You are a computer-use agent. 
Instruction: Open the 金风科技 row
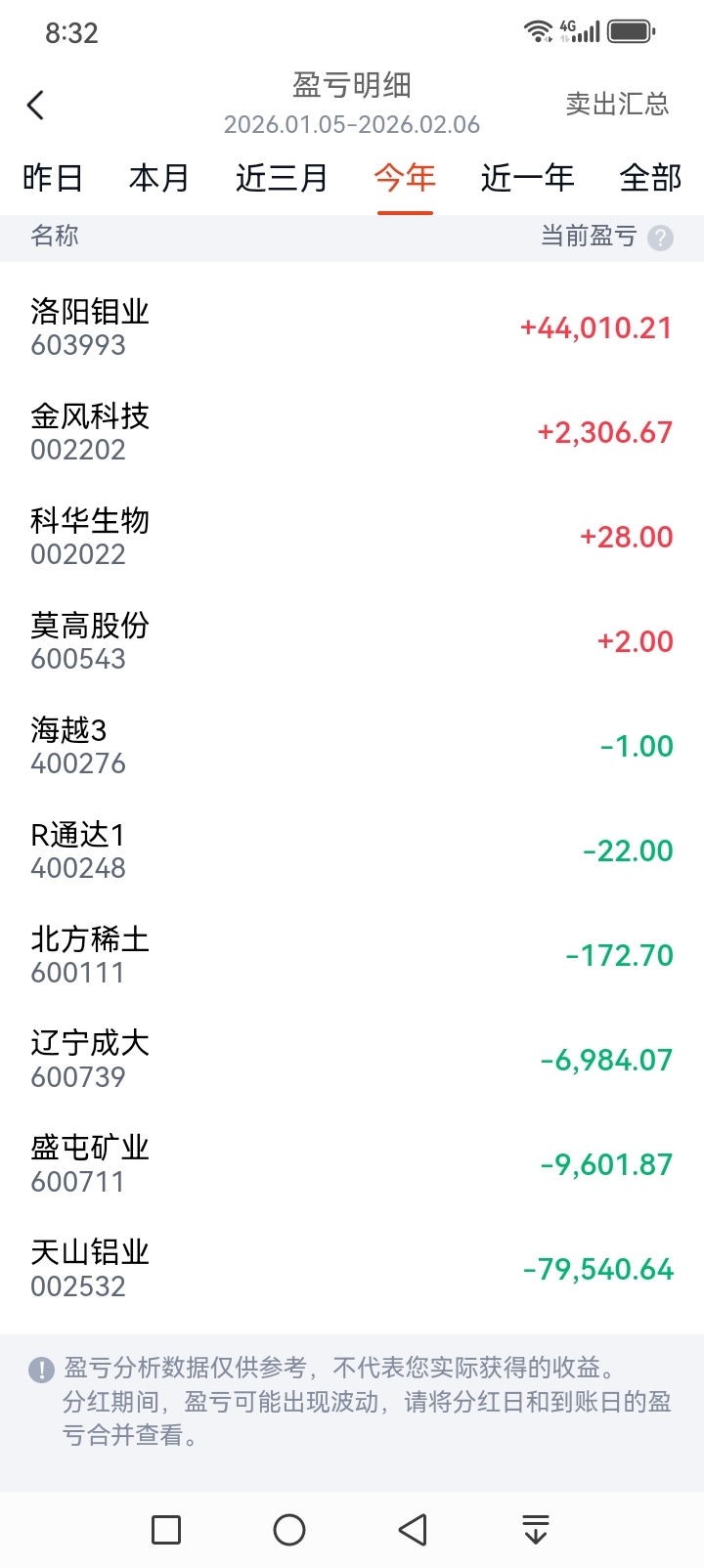(352, 432)
